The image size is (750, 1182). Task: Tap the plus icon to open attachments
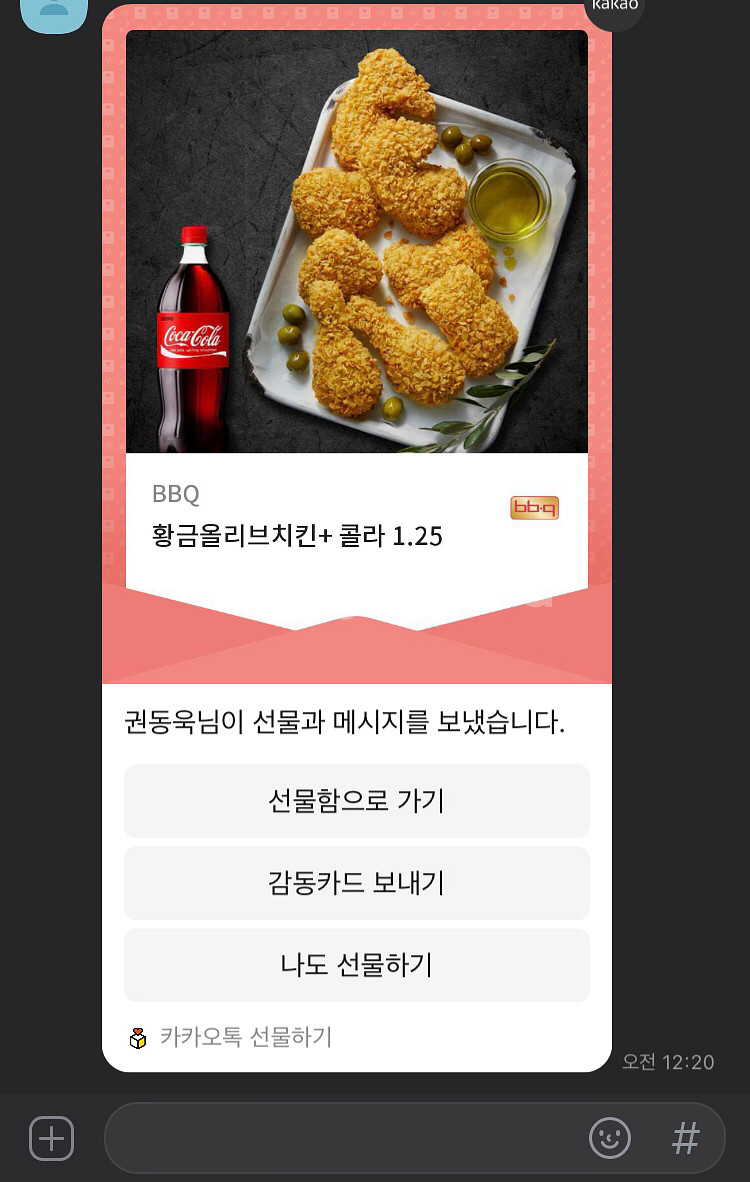coord(50,1138)
